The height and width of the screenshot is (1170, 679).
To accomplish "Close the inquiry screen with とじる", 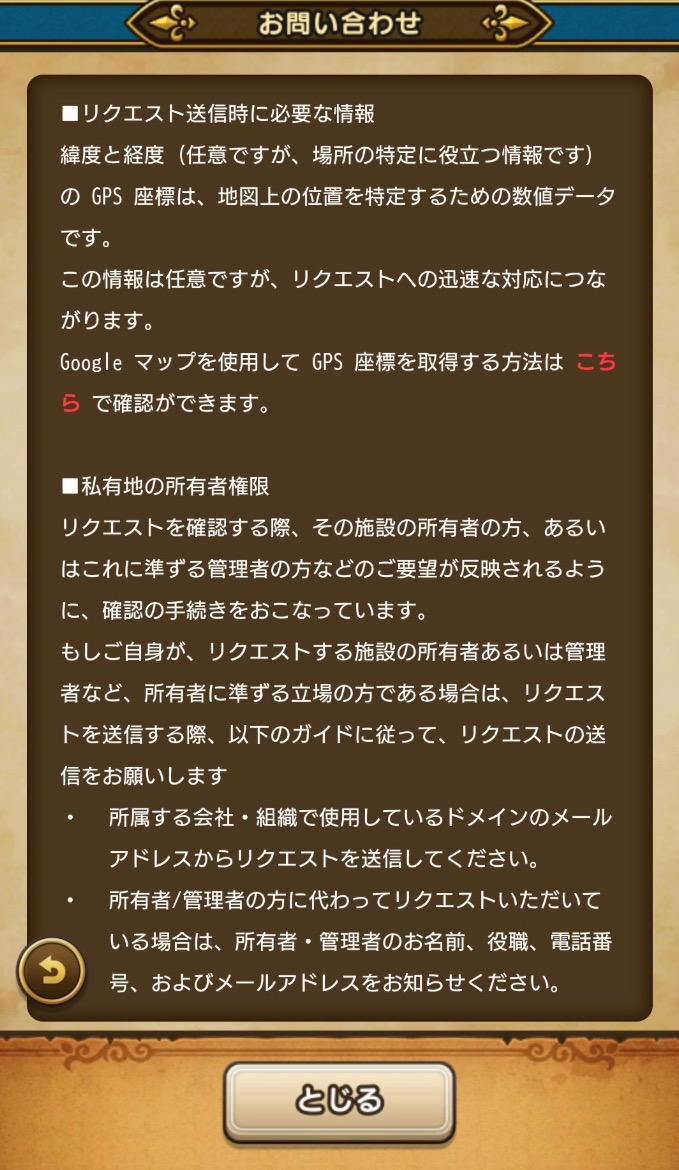I will (x=339, y=1101).
